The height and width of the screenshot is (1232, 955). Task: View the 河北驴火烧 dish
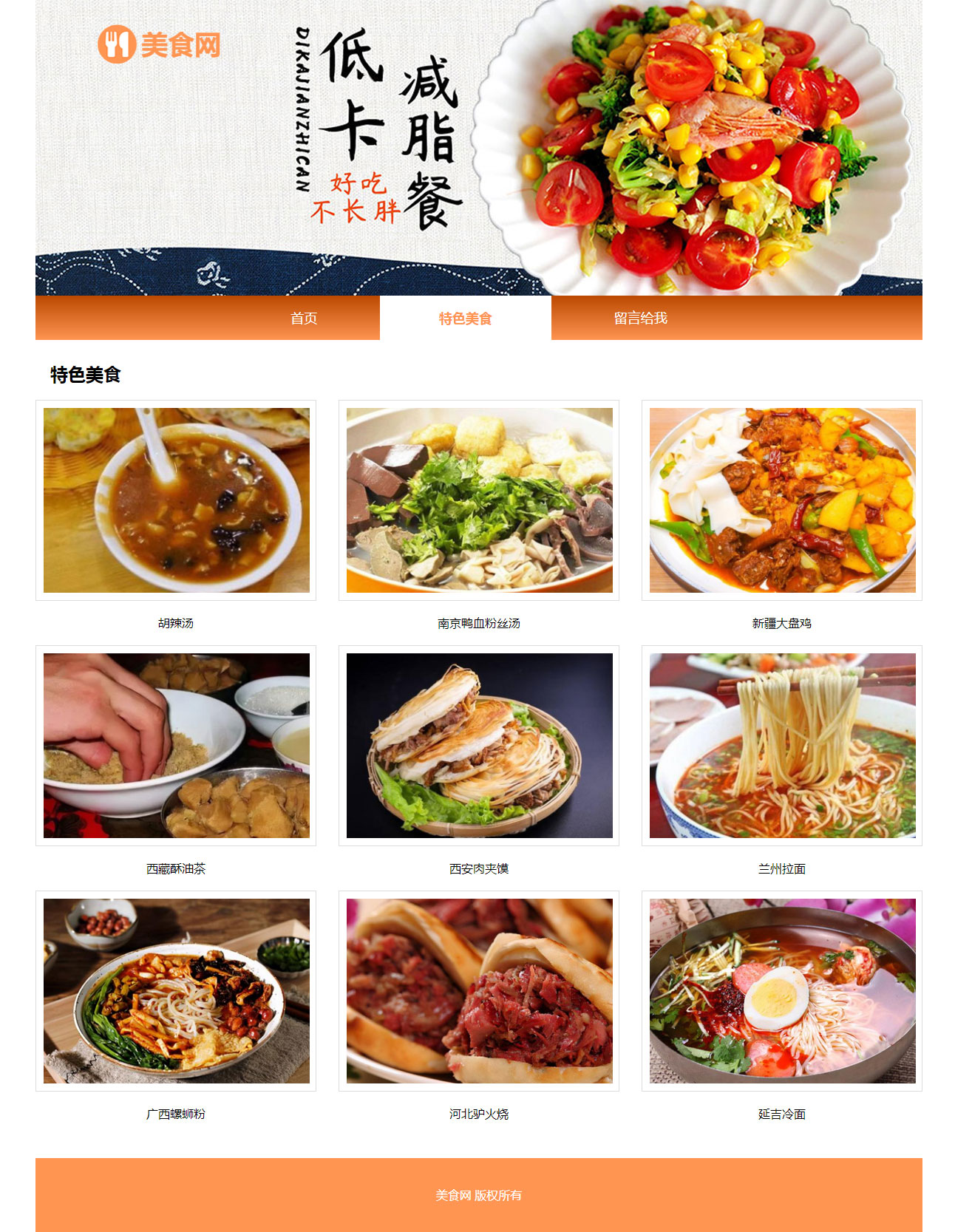(x=479, y=991)
